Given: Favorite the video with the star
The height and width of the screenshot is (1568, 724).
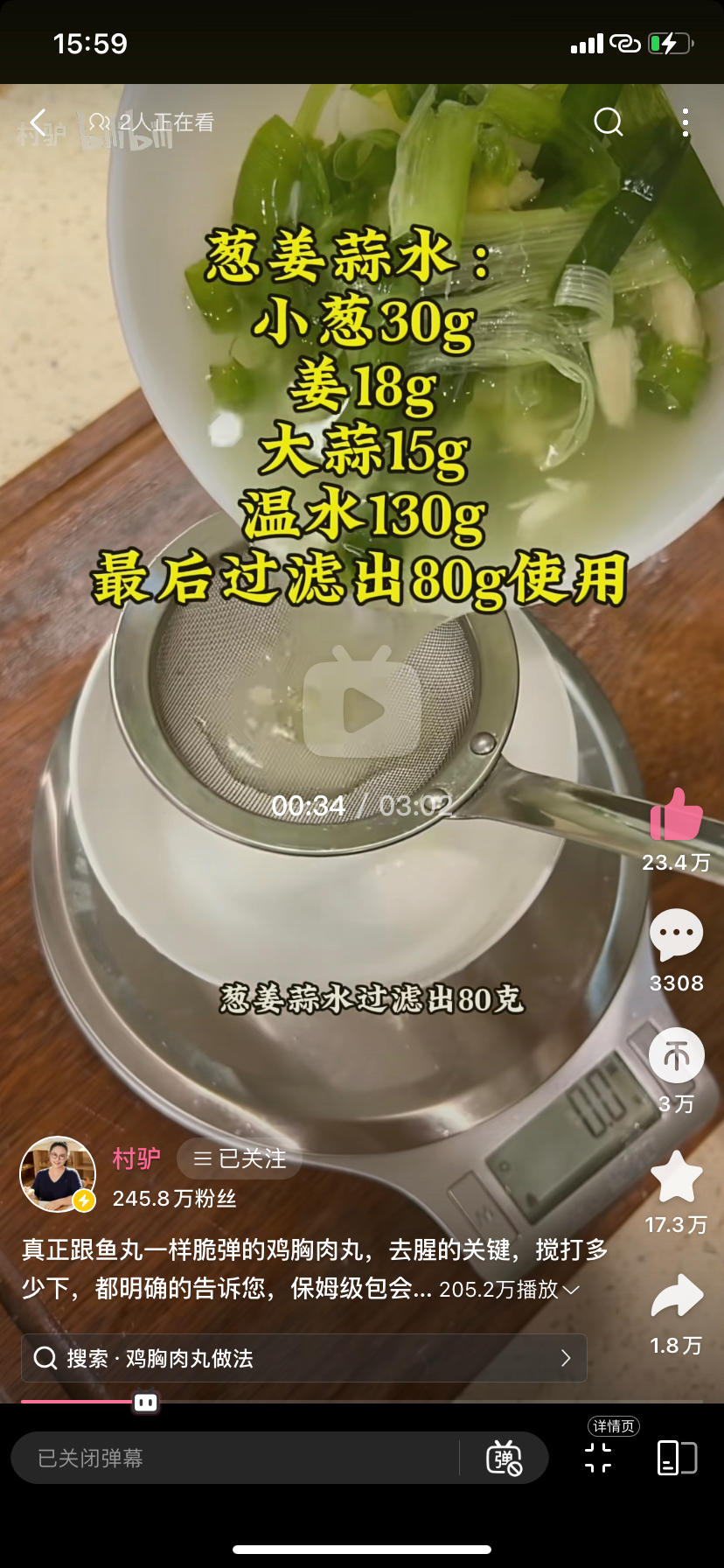Looking at the screenshot, I should 676,1178.
